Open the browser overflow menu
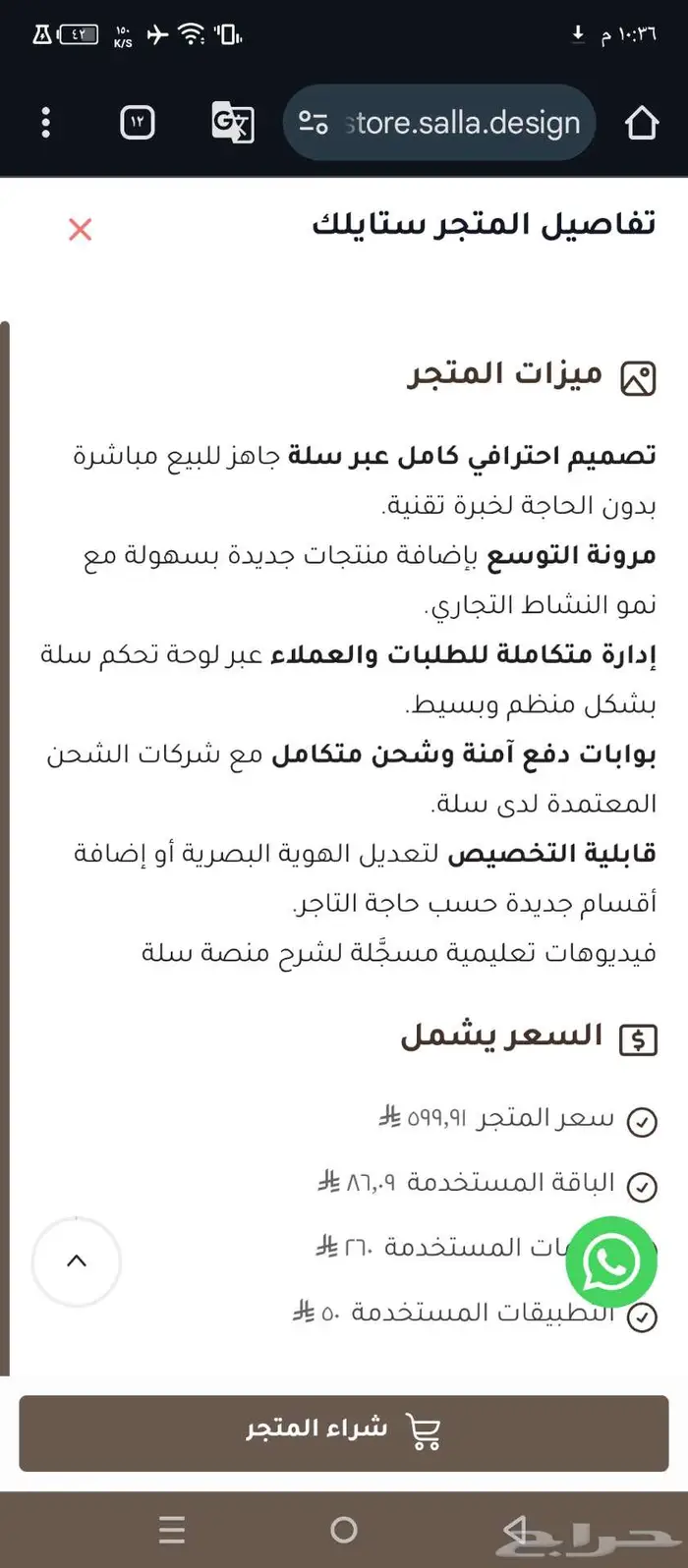 45,123
